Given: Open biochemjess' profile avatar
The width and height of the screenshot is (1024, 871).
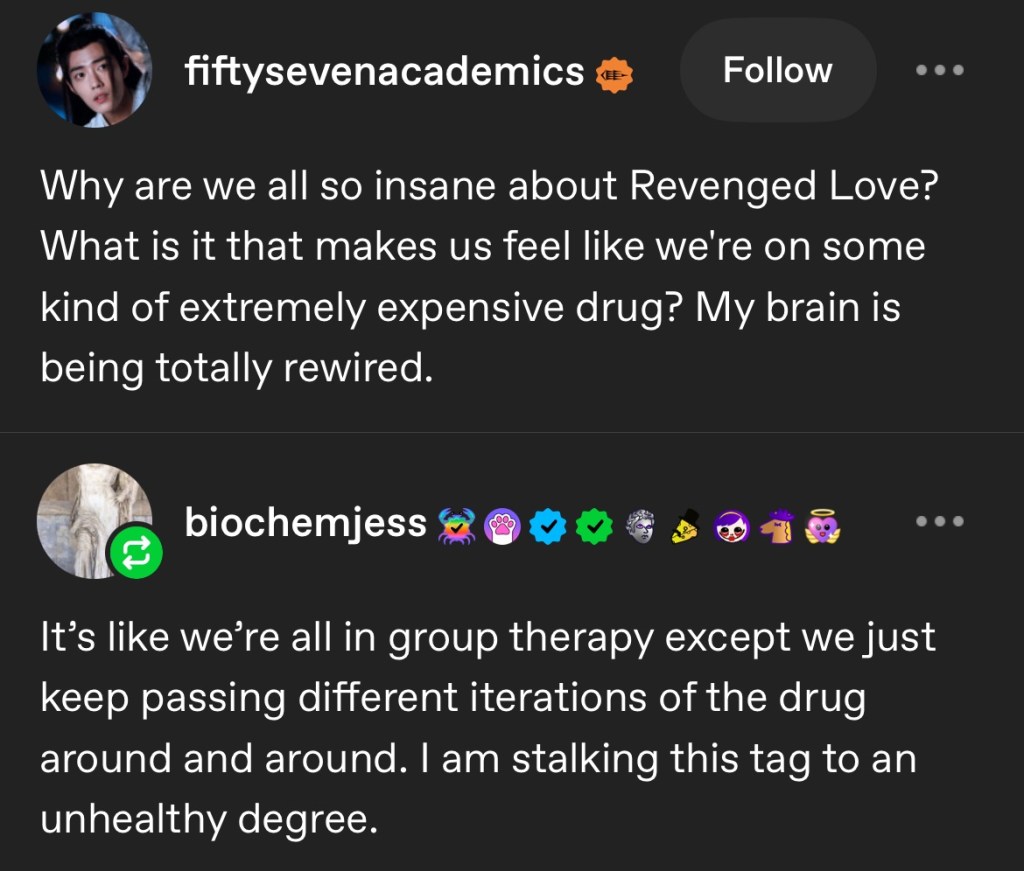Looking at the screenshot, I should 94,519.
